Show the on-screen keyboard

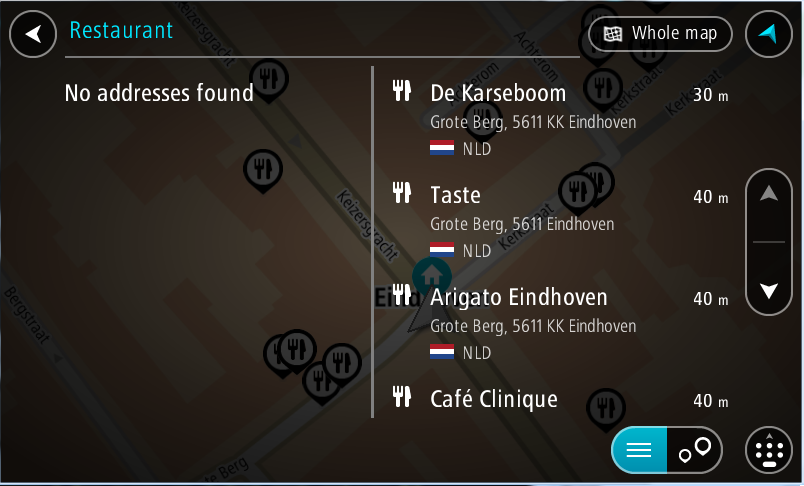pyautogui.click(x=768, y=451)
